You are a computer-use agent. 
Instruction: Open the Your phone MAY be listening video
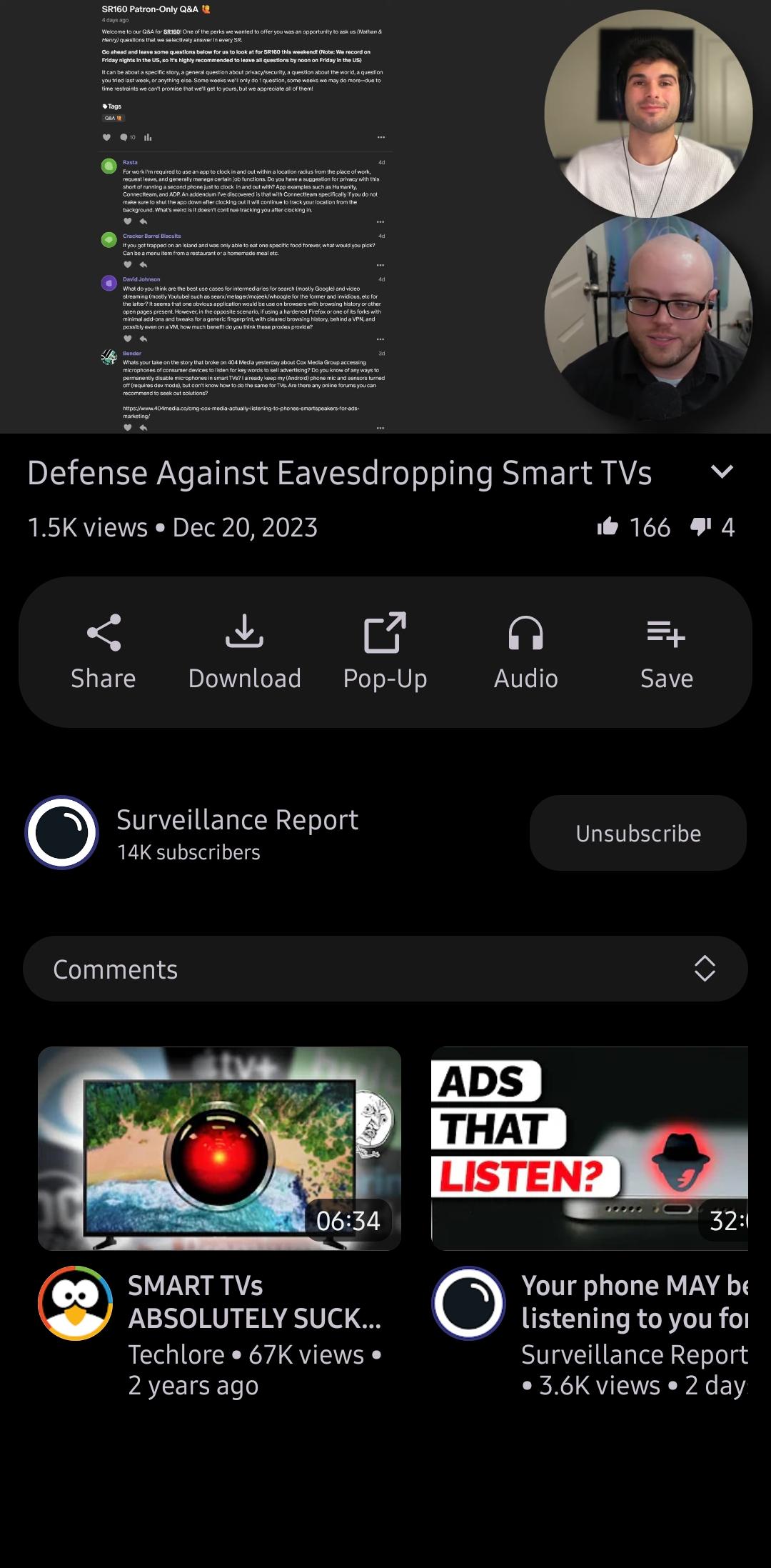pos(590,1148)
